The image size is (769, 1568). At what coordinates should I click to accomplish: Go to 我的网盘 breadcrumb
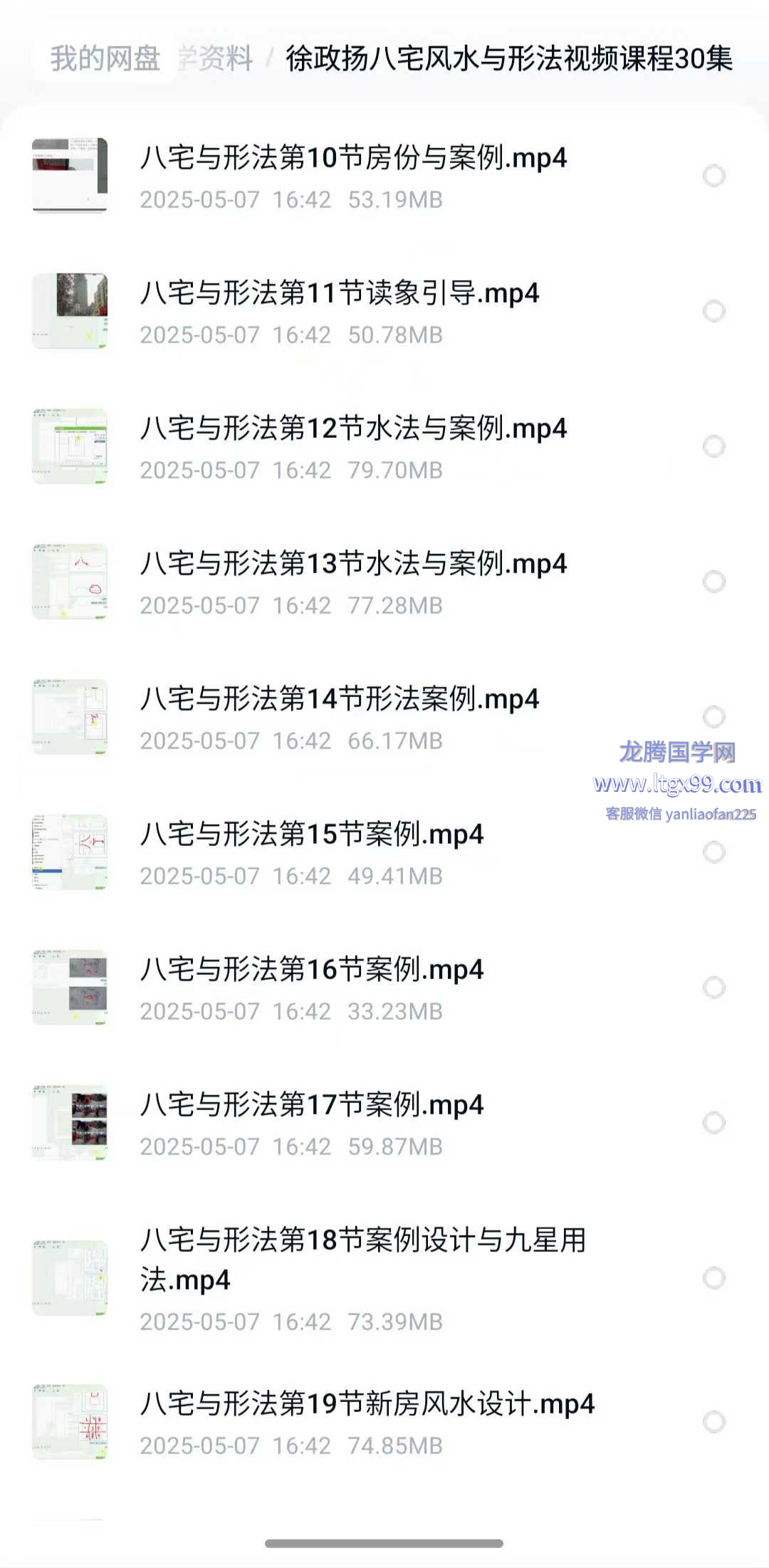pyautogui.click(x=105, y=58)
